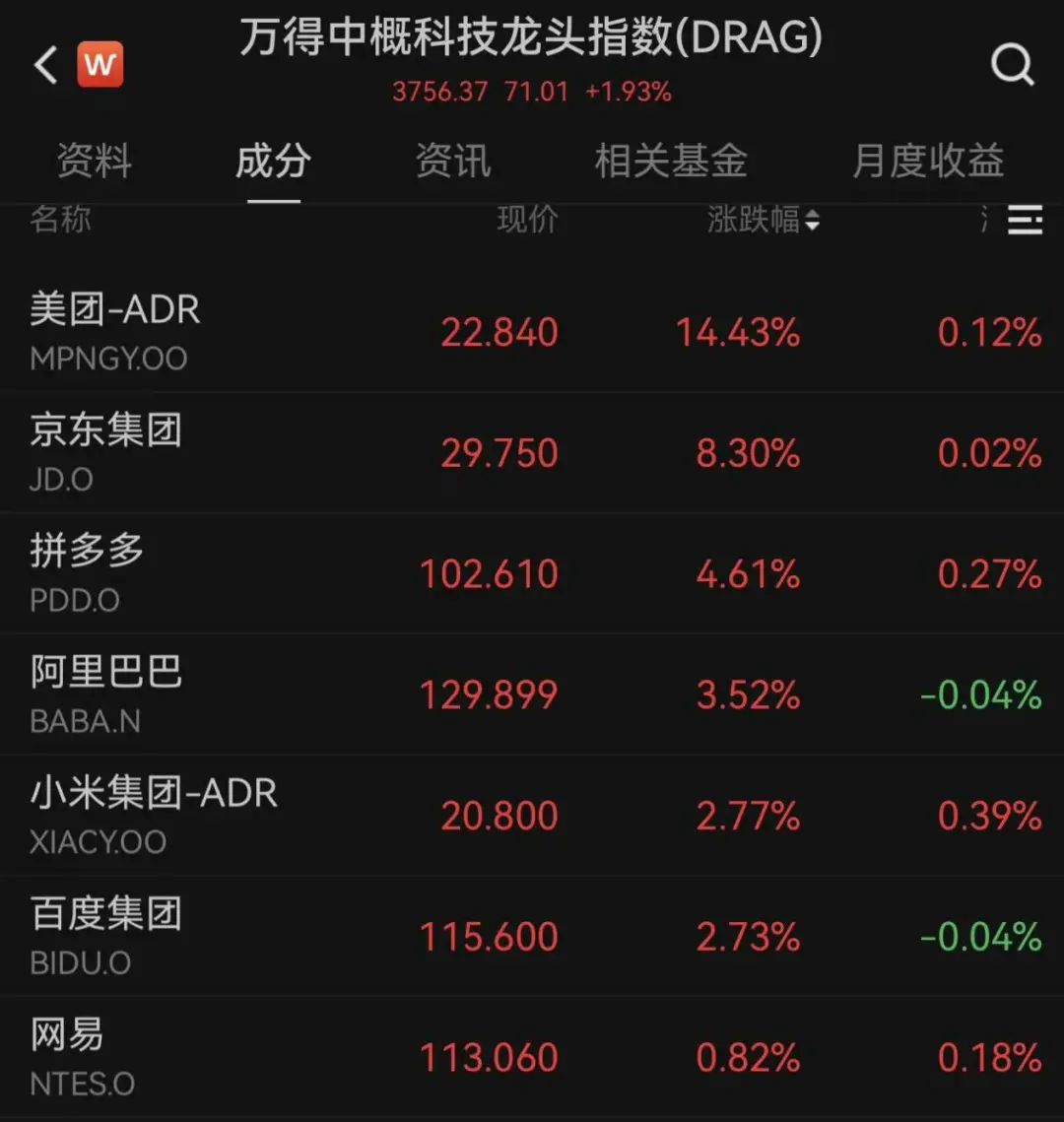Screen dimensions: 1064x1122
Task: Open the search magnifier icon
Action: coord(1012,66)
